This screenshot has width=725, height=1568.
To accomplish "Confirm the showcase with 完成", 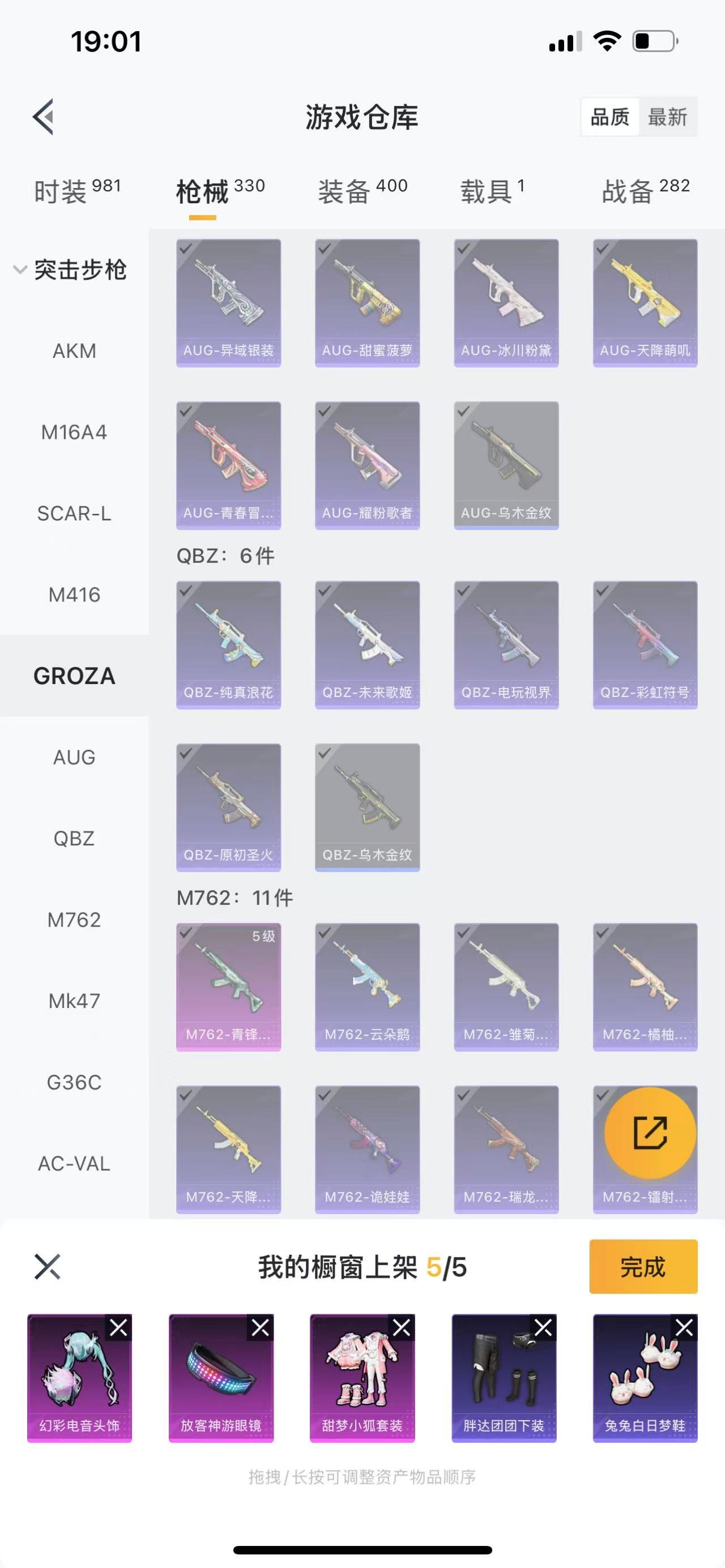I will 643,1267.
